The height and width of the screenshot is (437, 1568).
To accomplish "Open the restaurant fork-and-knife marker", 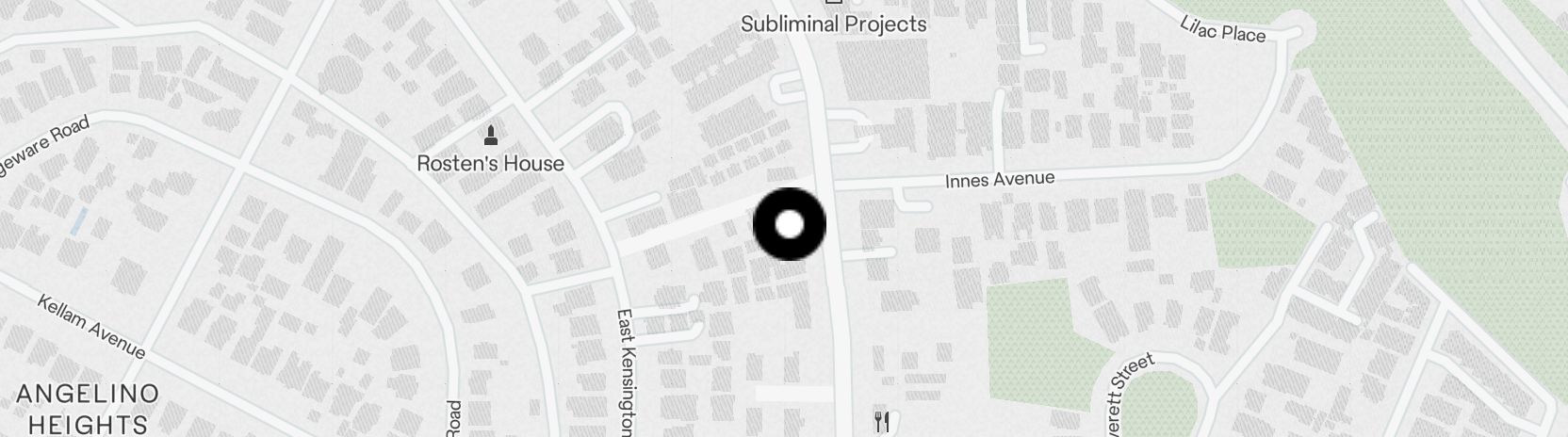I will pos(882,422).
